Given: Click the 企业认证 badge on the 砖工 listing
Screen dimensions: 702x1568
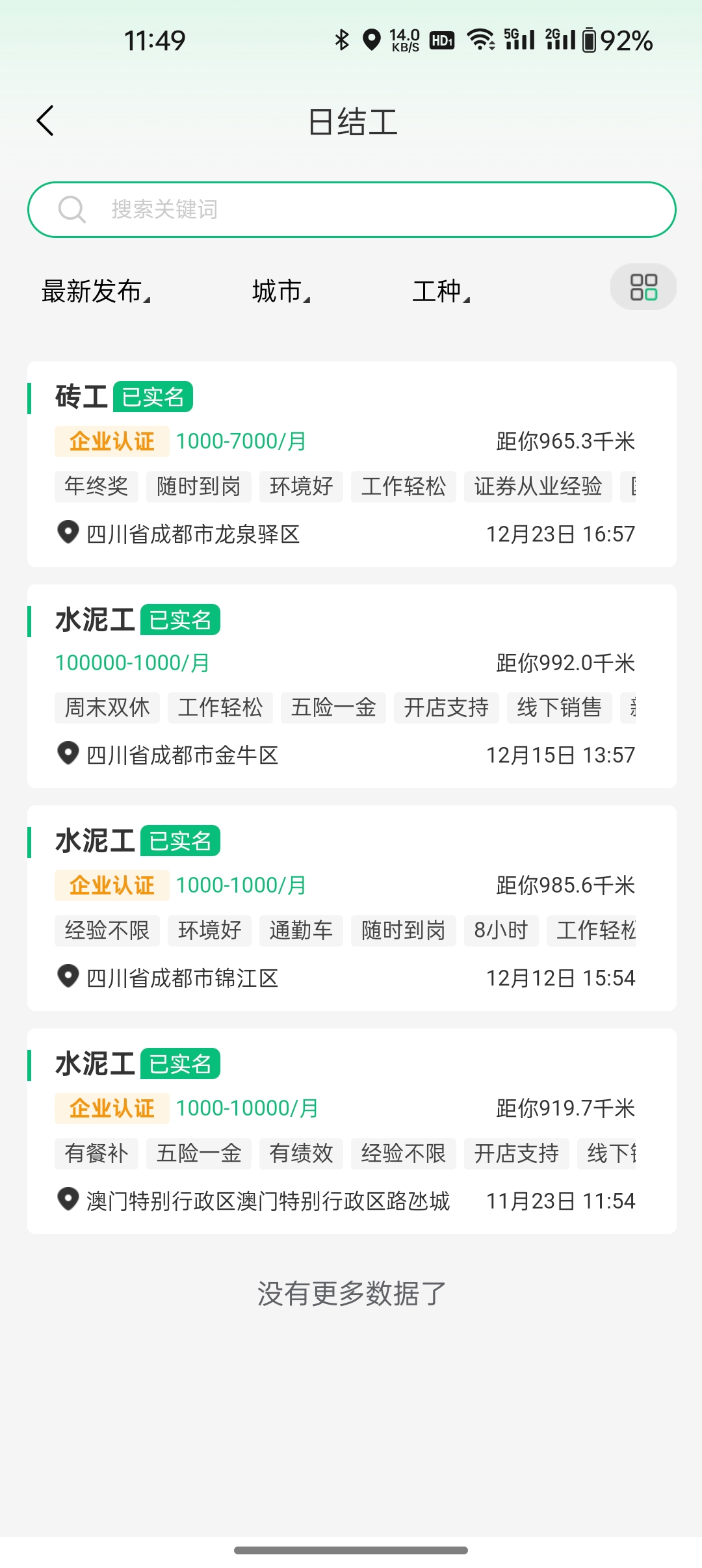Looking at the screenshot, I should pos(111,441).
